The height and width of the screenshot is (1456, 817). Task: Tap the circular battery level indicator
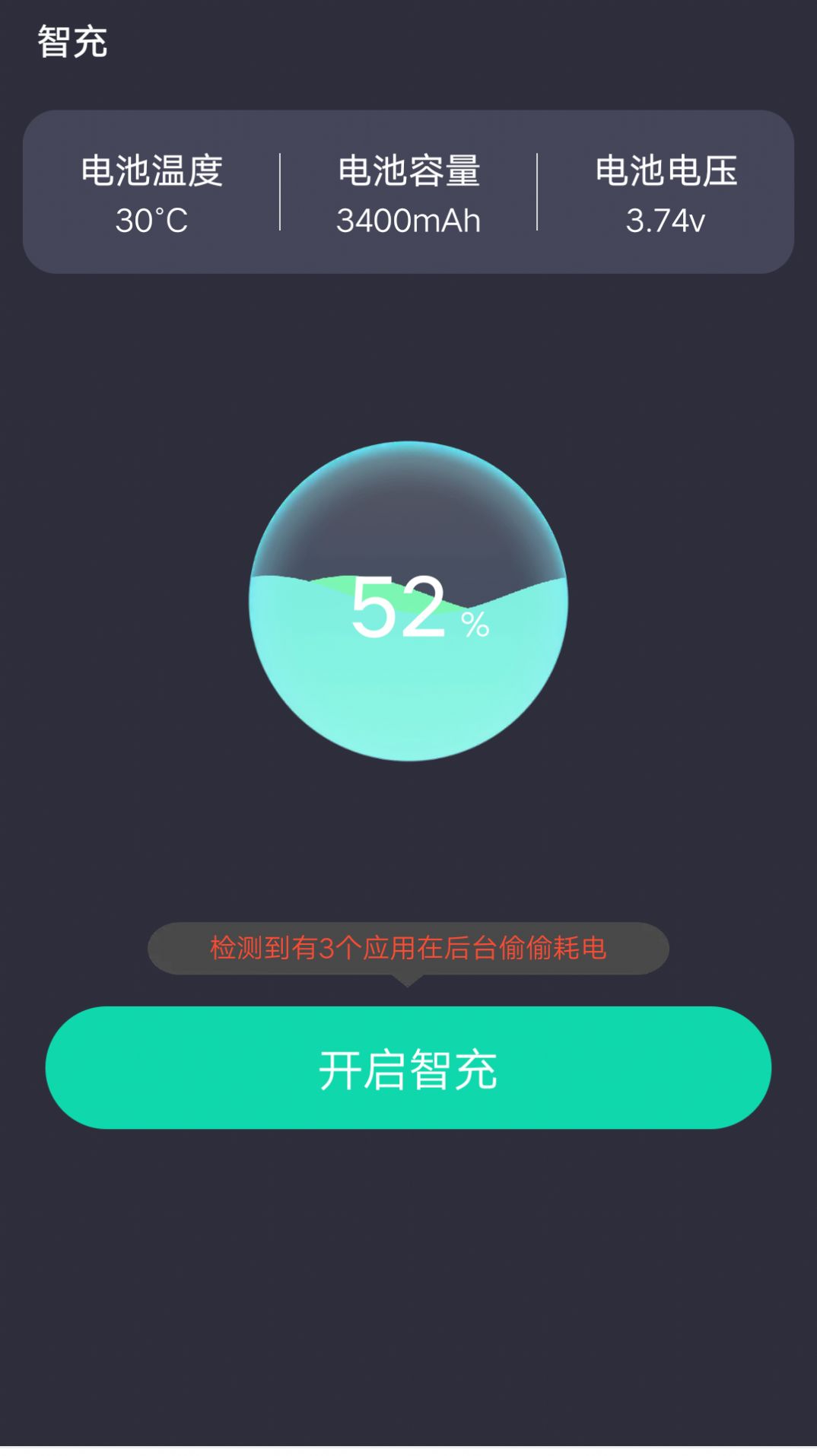point(408,597)
